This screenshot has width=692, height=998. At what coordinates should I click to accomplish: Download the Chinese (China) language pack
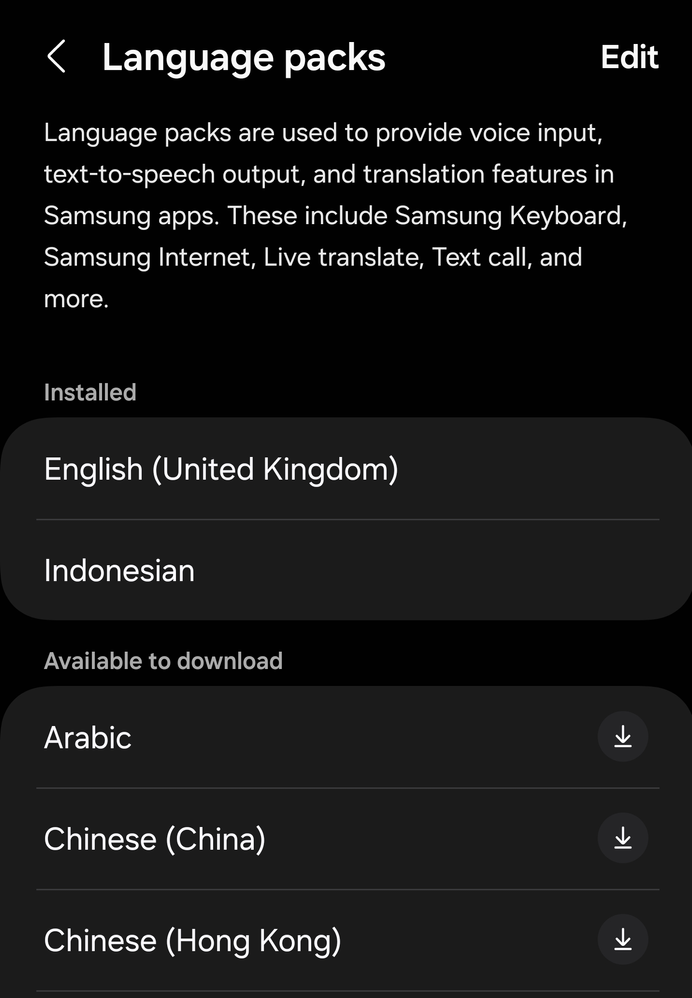point(622,839)
